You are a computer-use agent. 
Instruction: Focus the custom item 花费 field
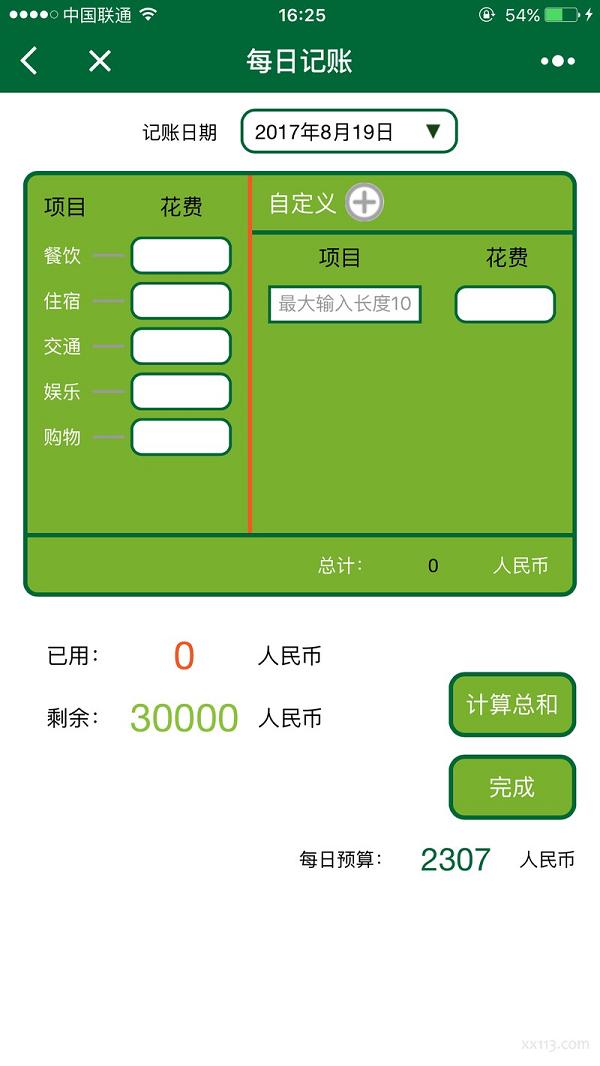pos(505,304)
